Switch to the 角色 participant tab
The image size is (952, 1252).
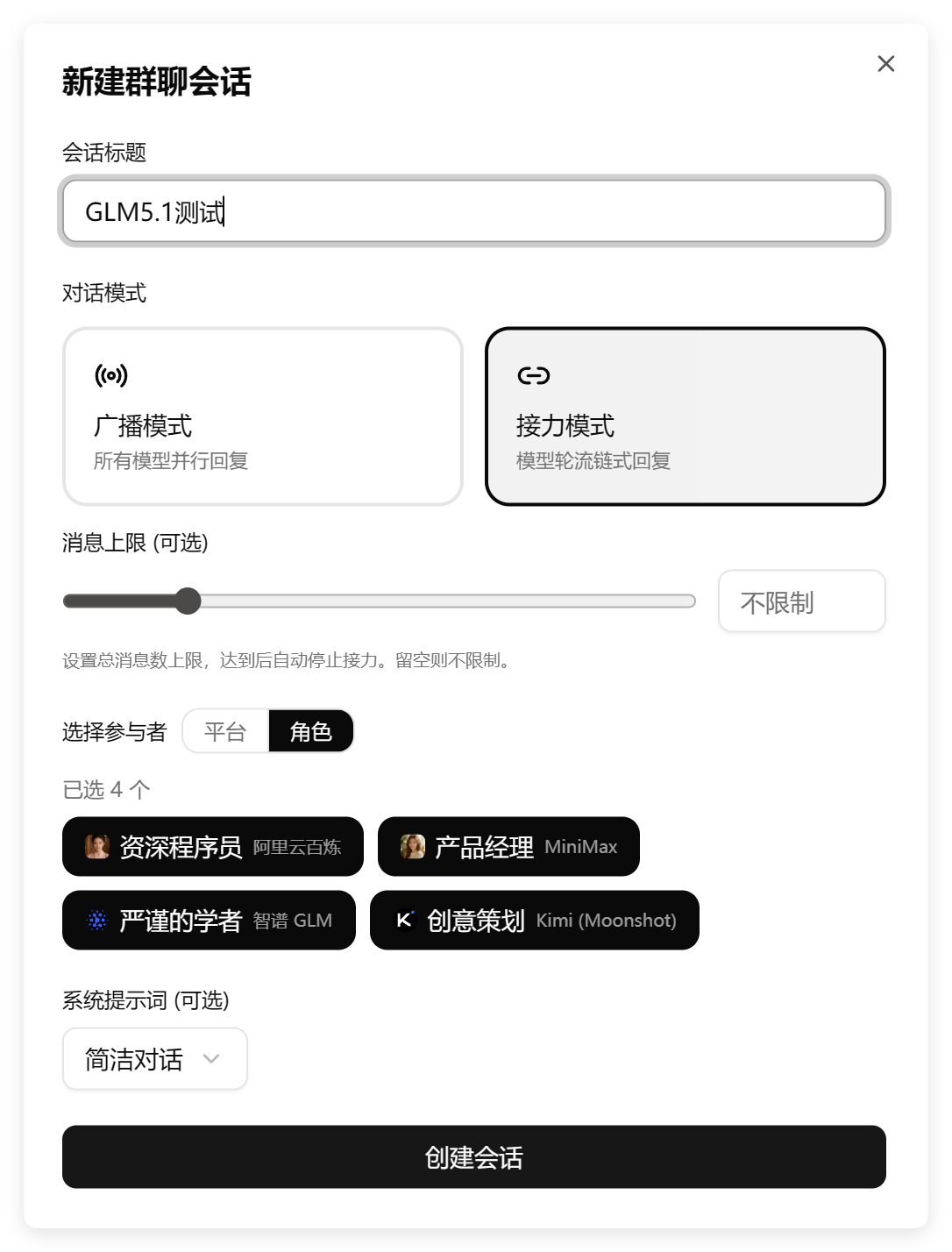[x=310, y=731]
